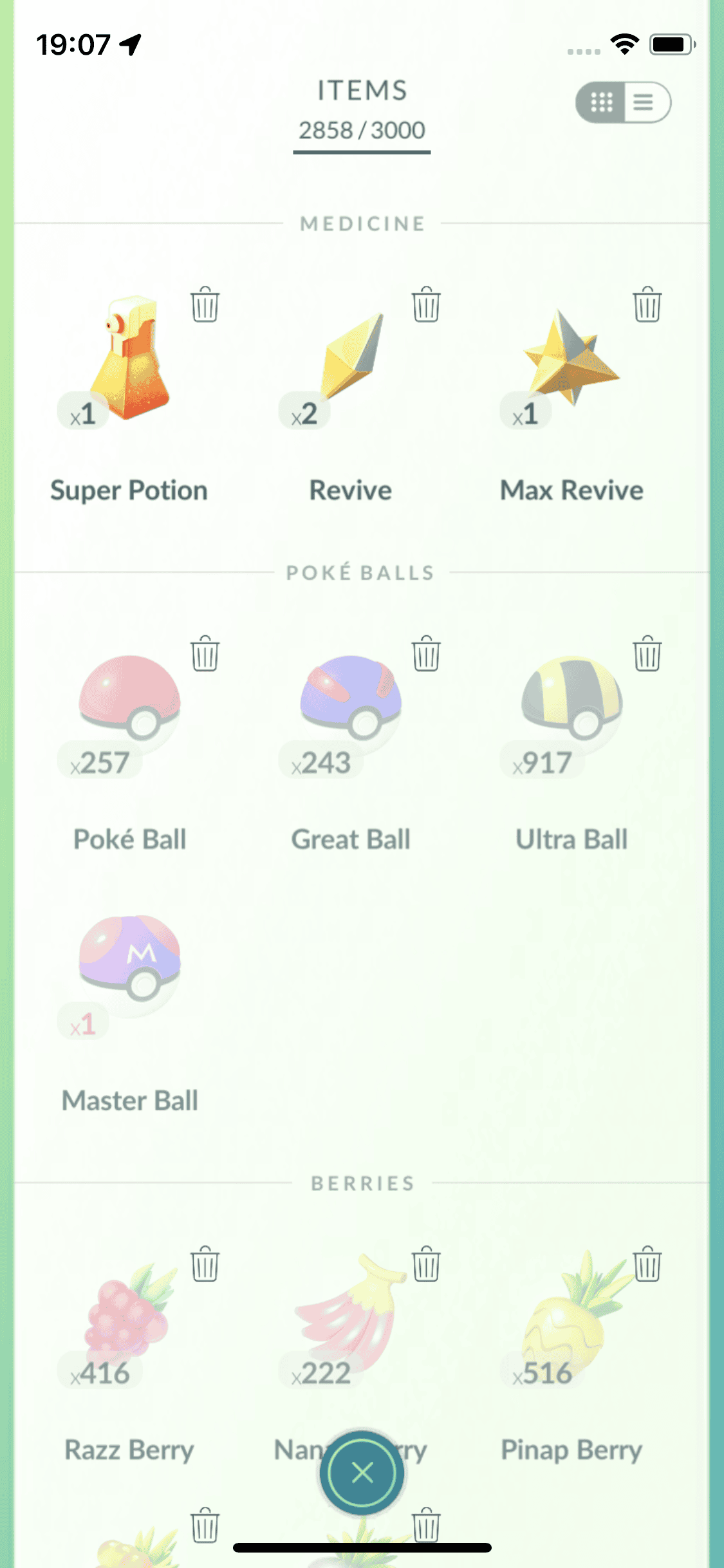Tap trash icon for Pinap Berry
The width and height of the screenshot is (724, 1568).
pos(647,1264)
